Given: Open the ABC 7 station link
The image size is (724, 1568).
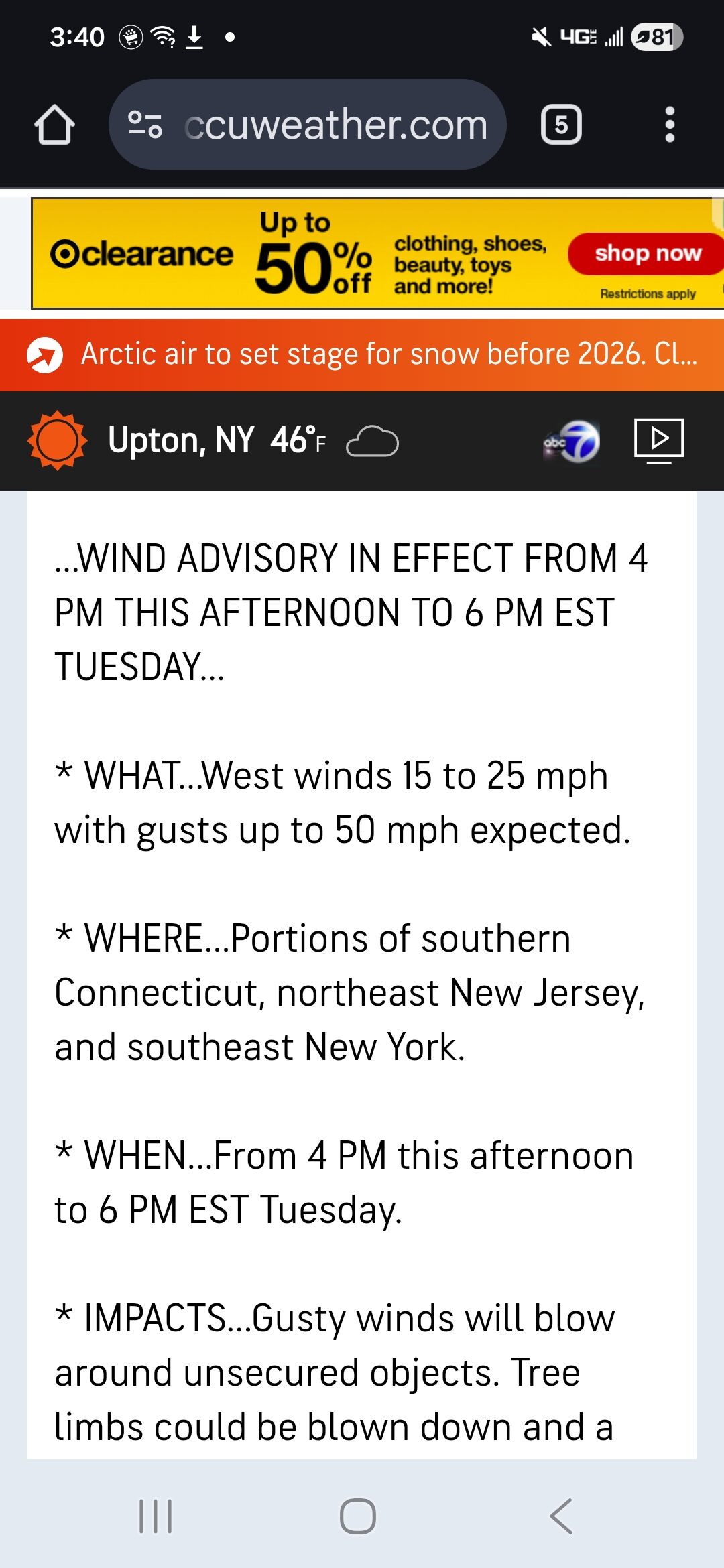Looking at the screenshot, I should click(572, 442).
